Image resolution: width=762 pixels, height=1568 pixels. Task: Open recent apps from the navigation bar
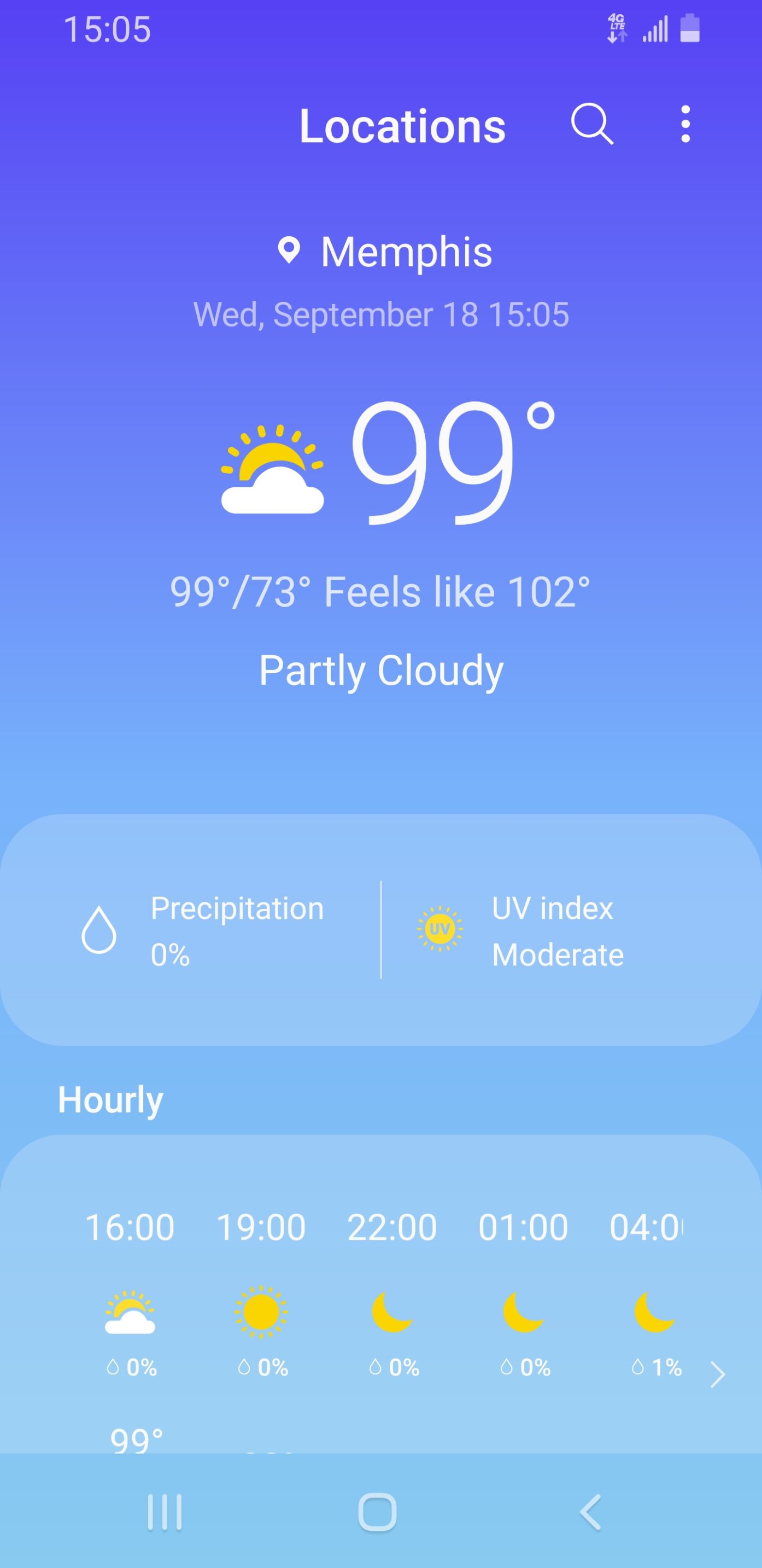tap(165, 1511)
